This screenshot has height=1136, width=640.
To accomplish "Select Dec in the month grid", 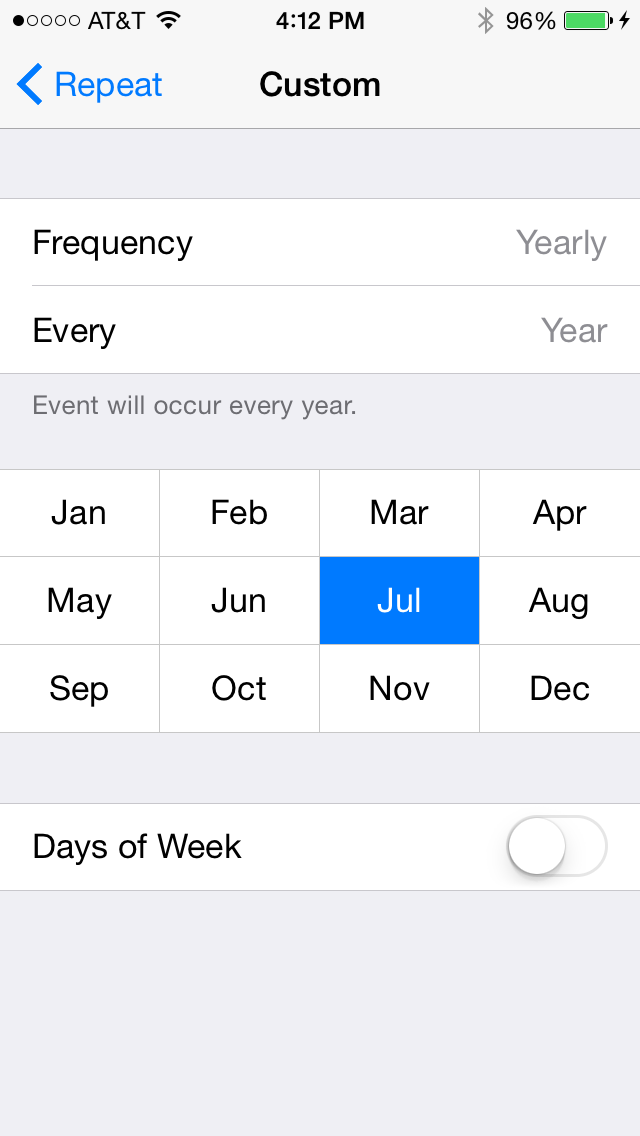I will point(560,688).
